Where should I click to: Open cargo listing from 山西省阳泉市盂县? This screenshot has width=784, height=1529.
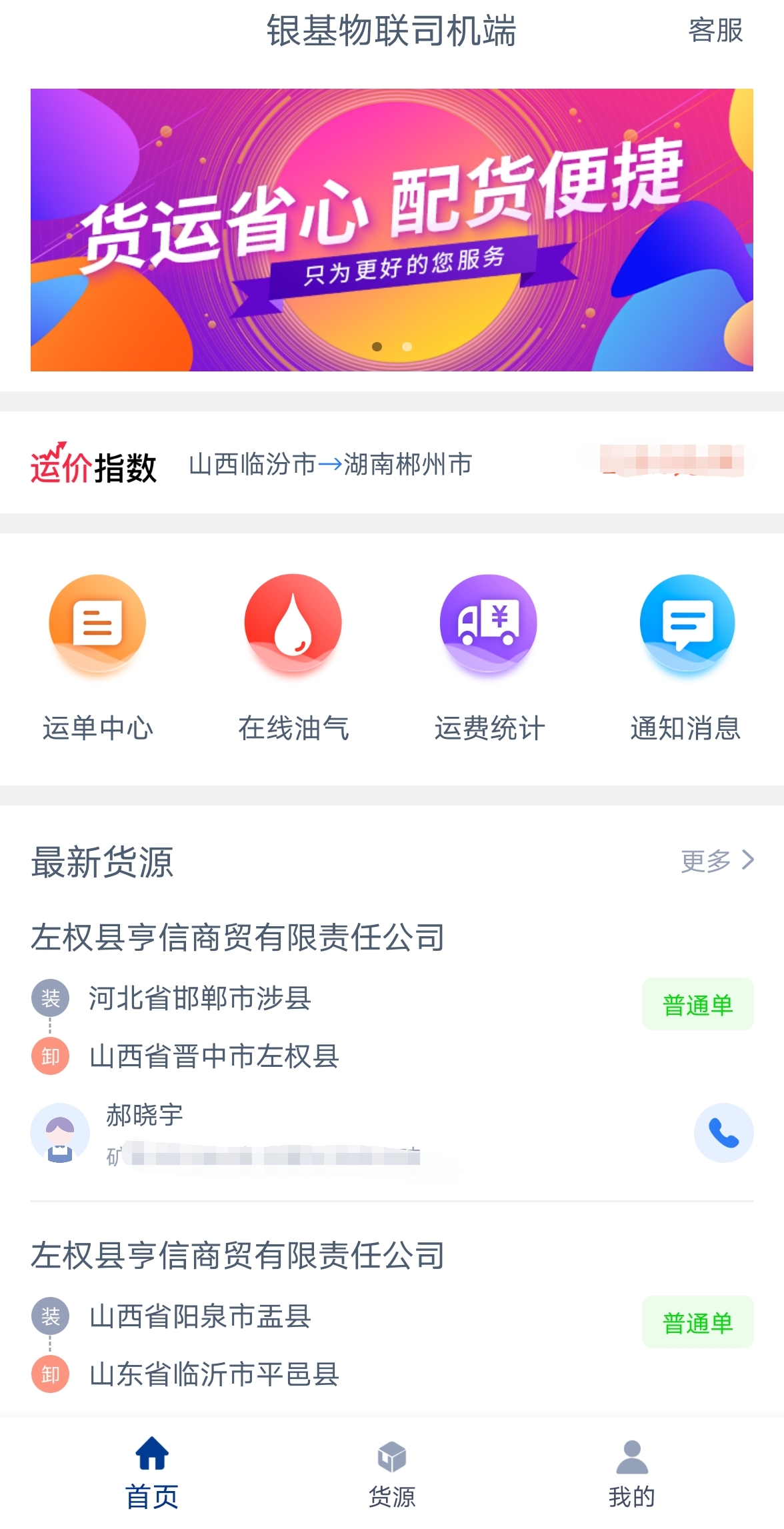200,1316
